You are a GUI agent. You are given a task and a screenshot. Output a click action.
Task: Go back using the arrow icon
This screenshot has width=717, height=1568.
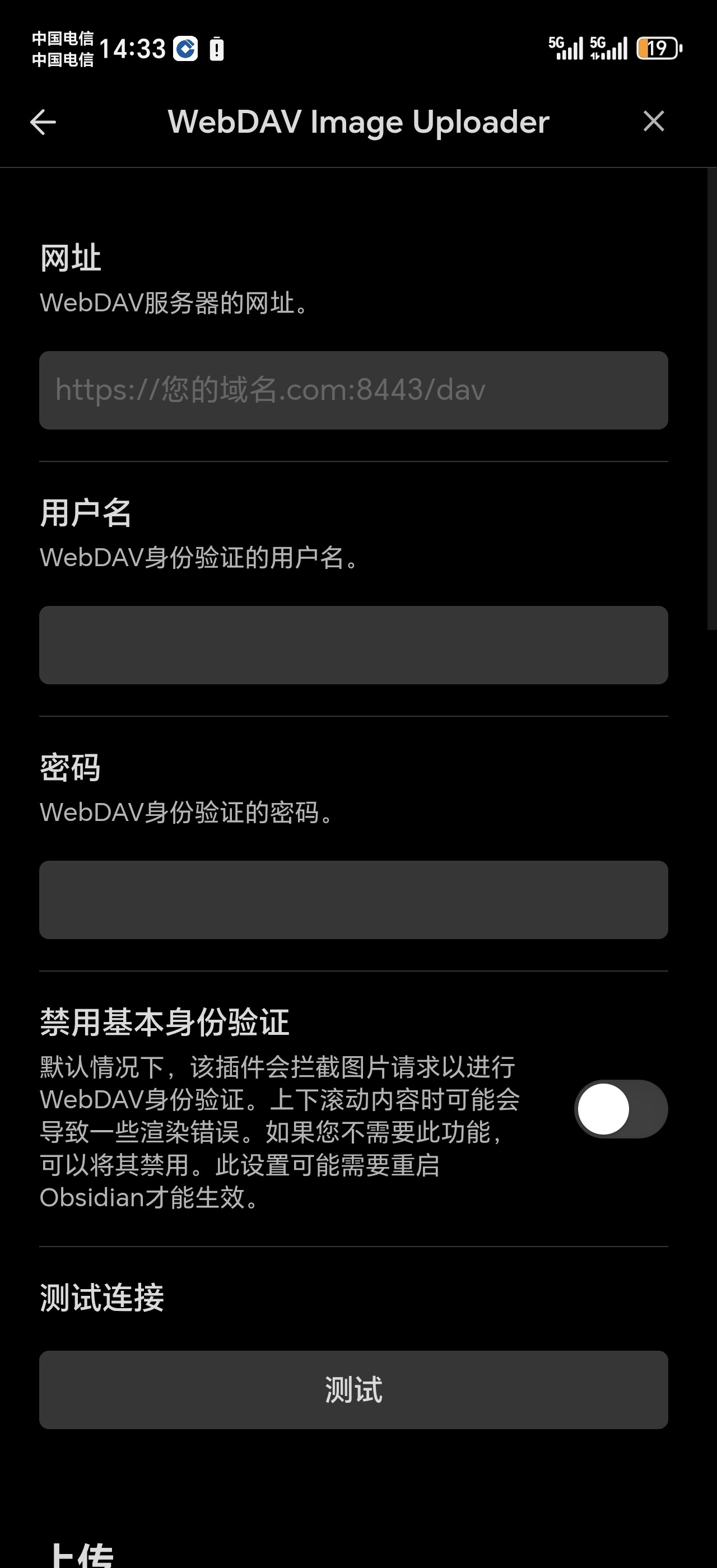pyautogui.click(x=43, y=122)
